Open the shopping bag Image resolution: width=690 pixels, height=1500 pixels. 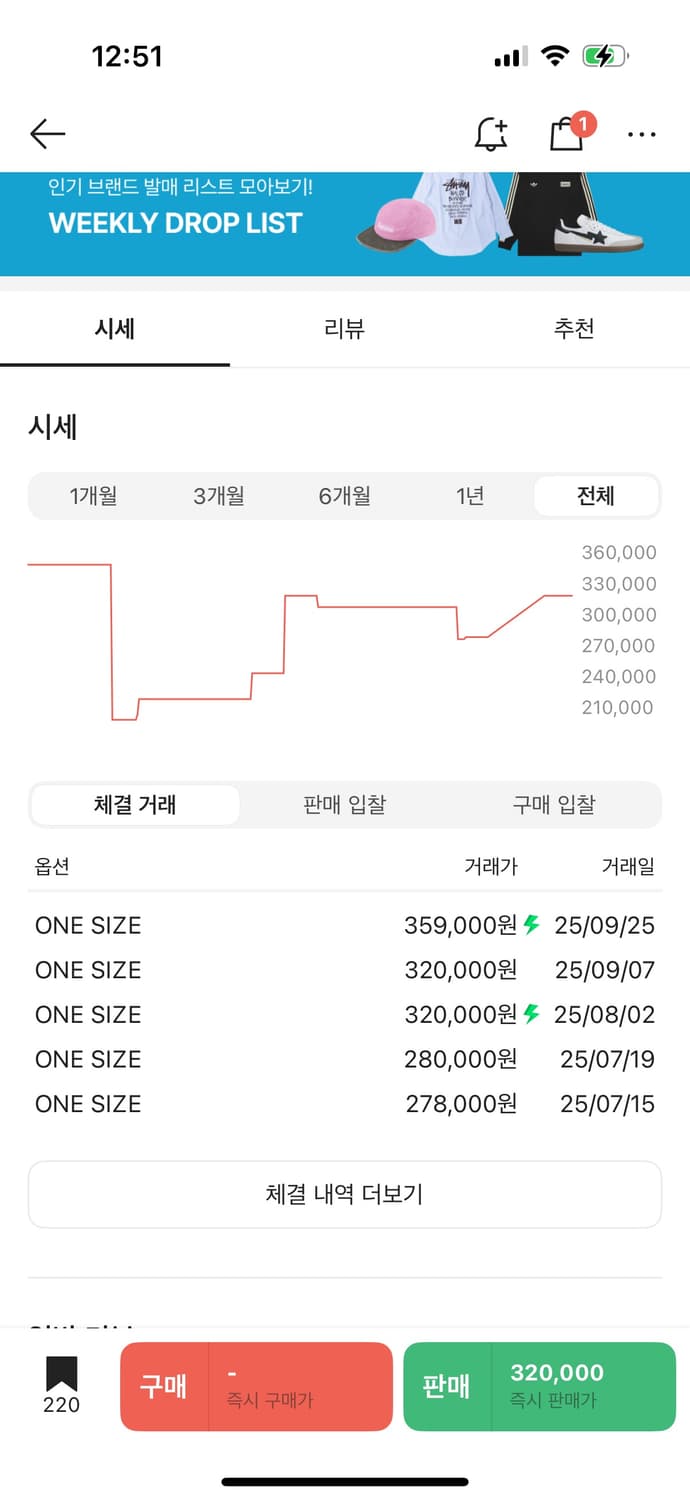[x=568, y=132]
